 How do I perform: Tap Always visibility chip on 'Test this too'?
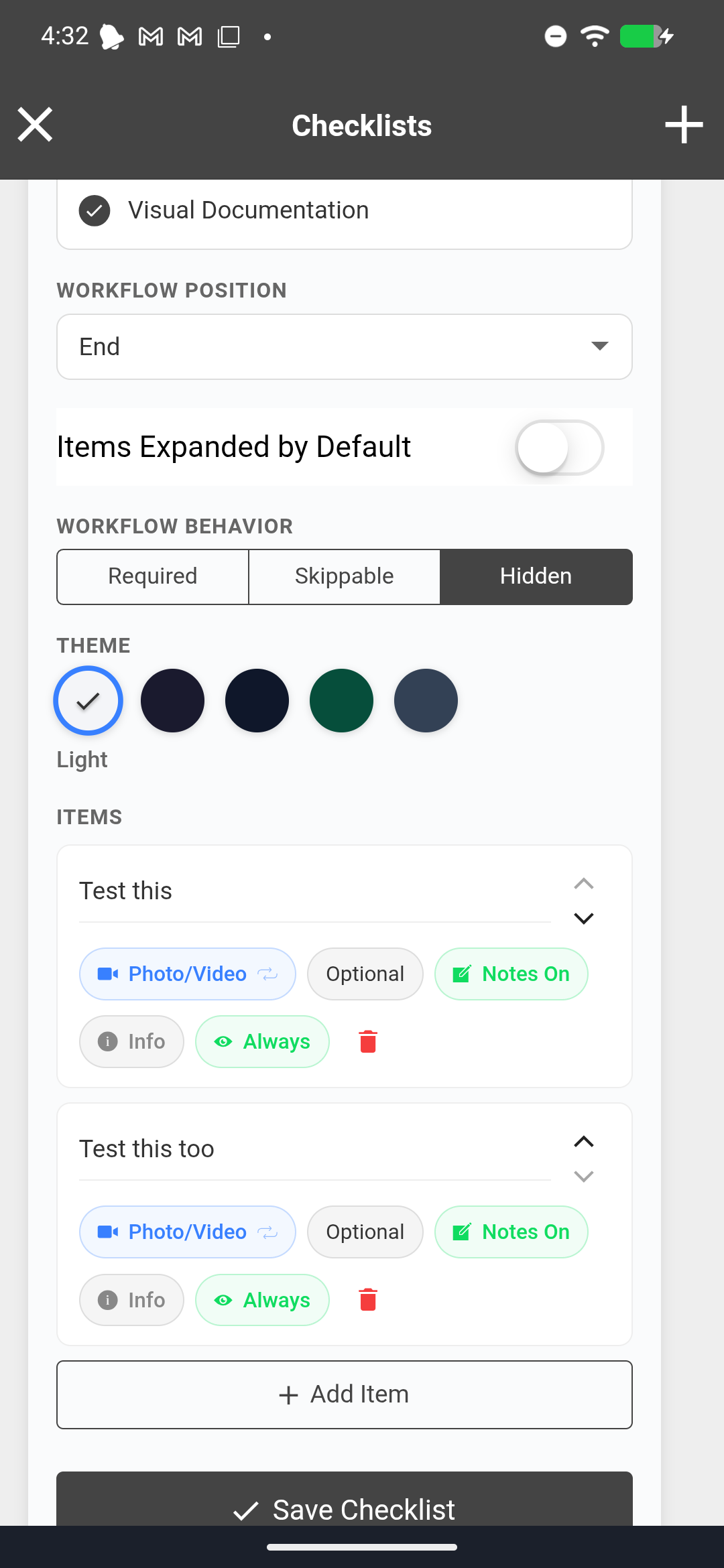(262, 1300)
